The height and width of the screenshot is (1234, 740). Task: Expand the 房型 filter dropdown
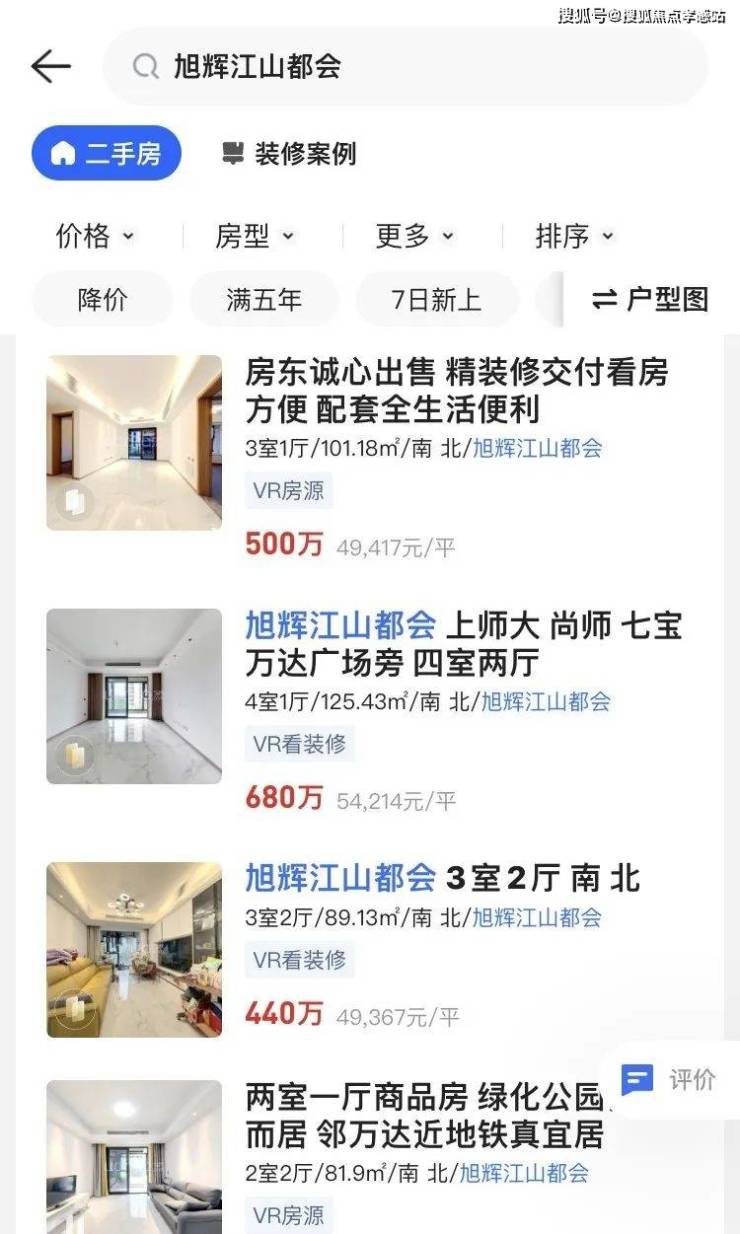point(254,236)
